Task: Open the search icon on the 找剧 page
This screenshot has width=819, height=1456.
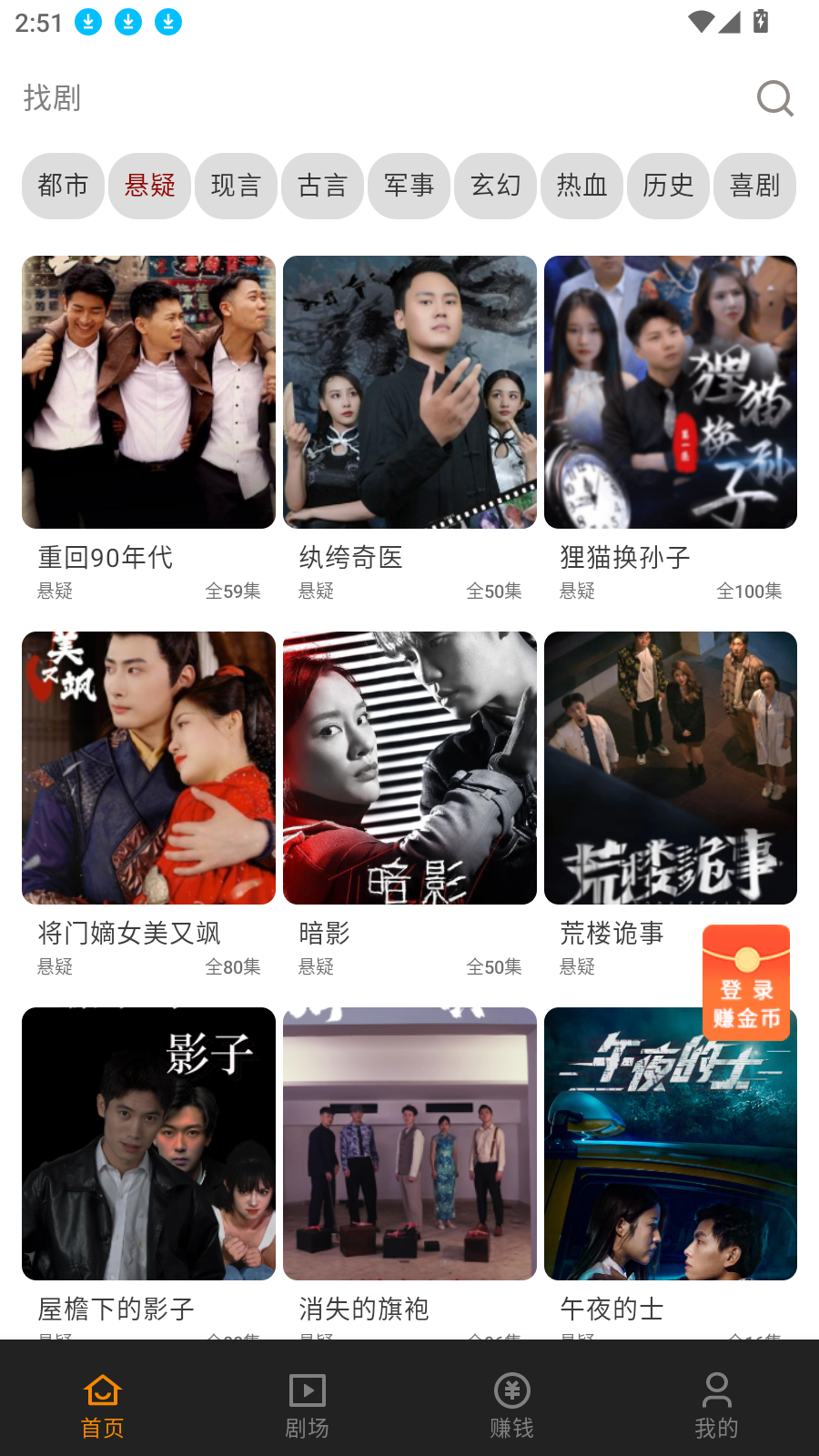Action: (x=774, y=98)
